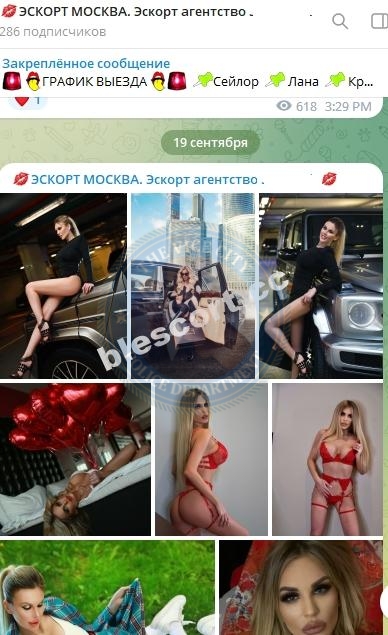The image size is (388, 635).
Task: Open the photo with red heart balloons
Action: 75,460
